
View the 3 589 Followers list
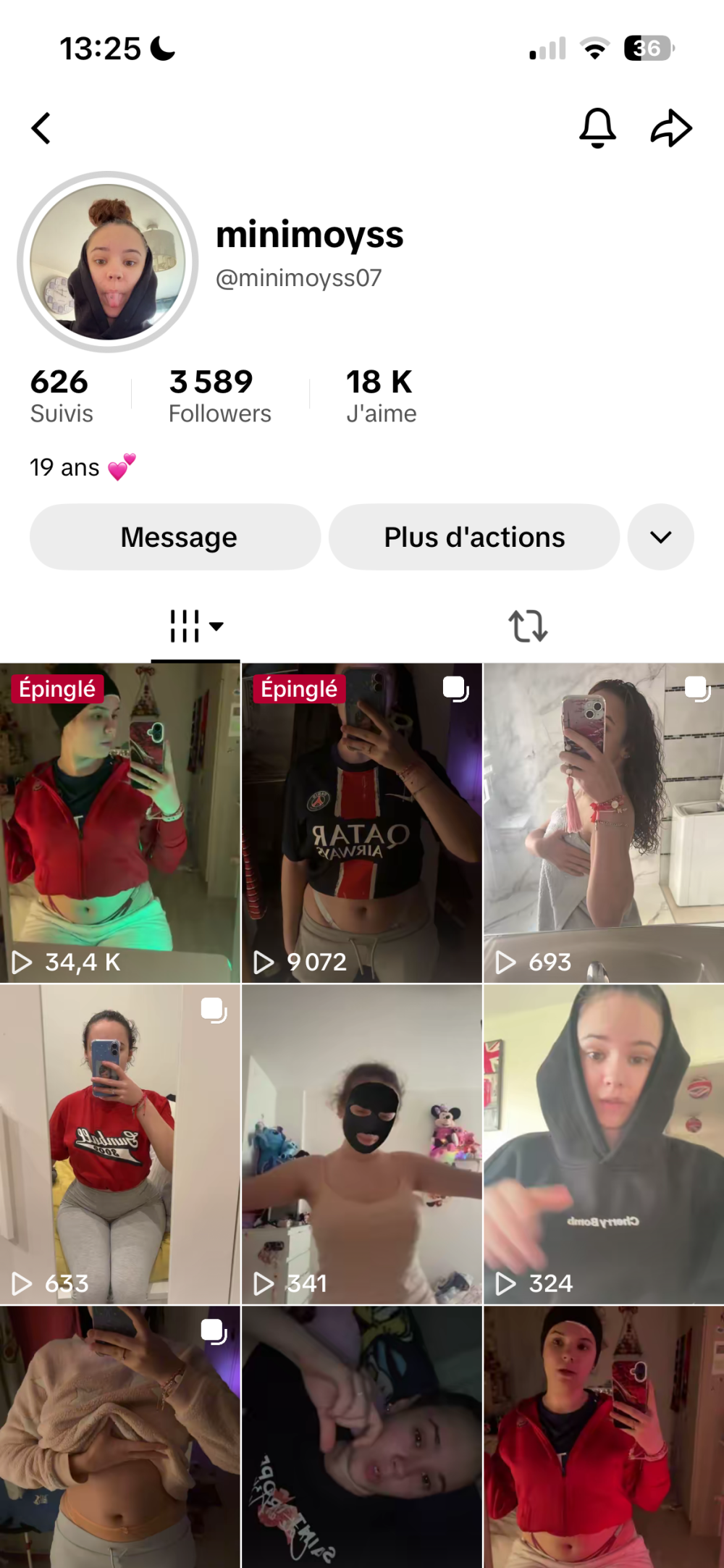point(219,395)
